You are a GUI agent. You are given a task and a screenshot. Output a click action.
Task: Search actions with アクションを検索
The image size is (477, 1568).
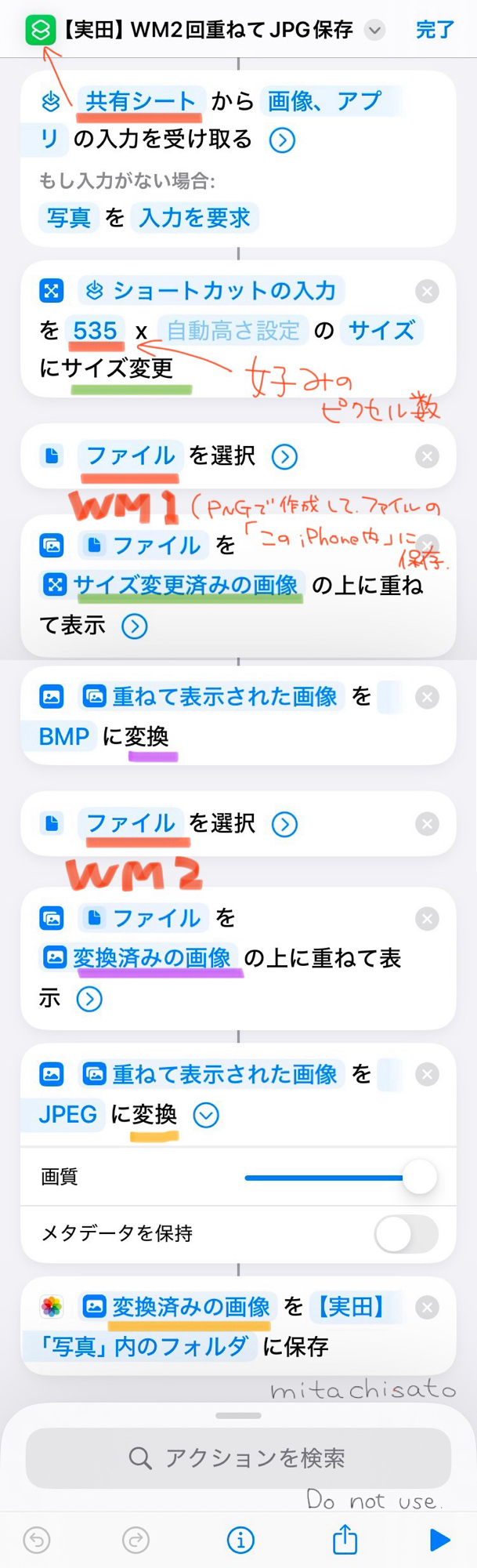pos(238,1457)
